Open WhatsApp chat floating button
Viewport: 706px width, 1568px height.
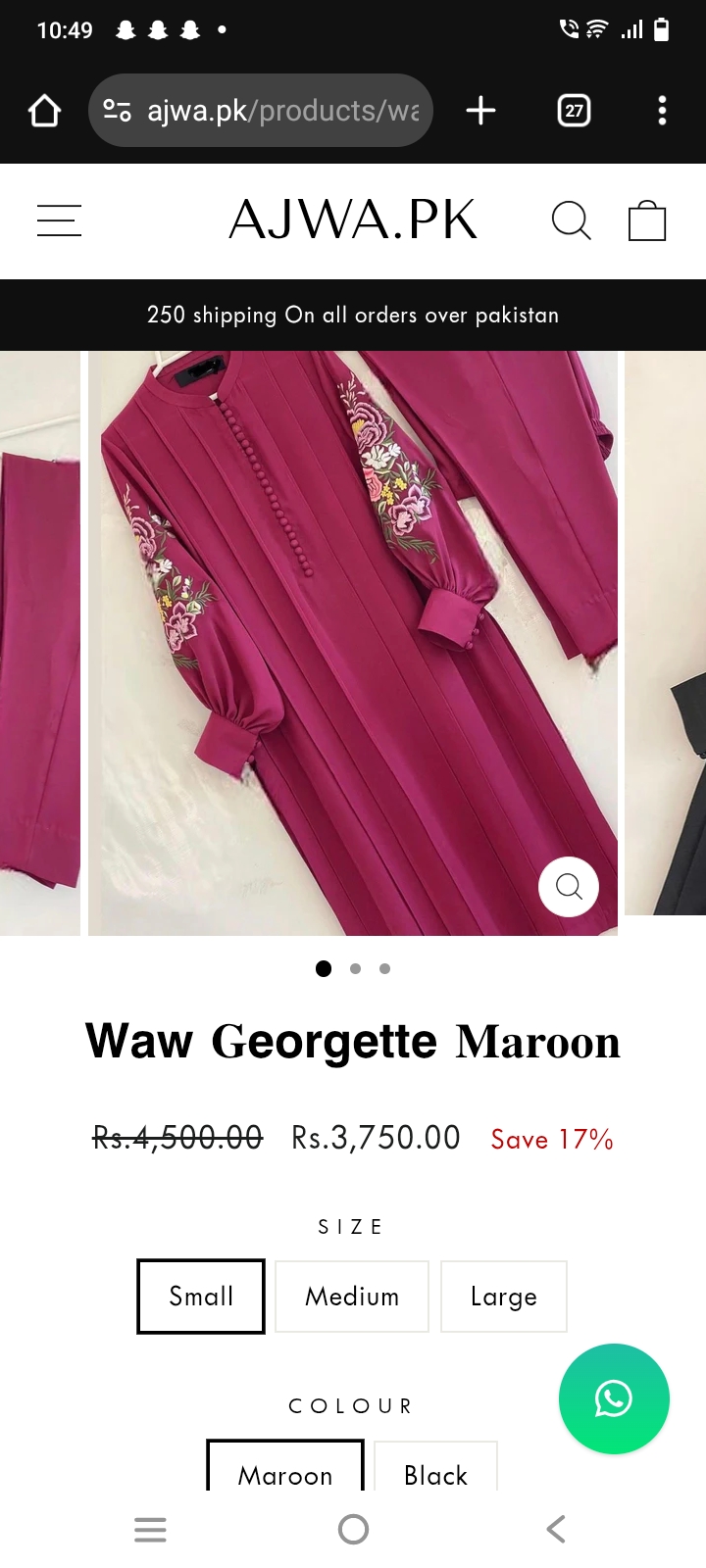point(614,1398)
